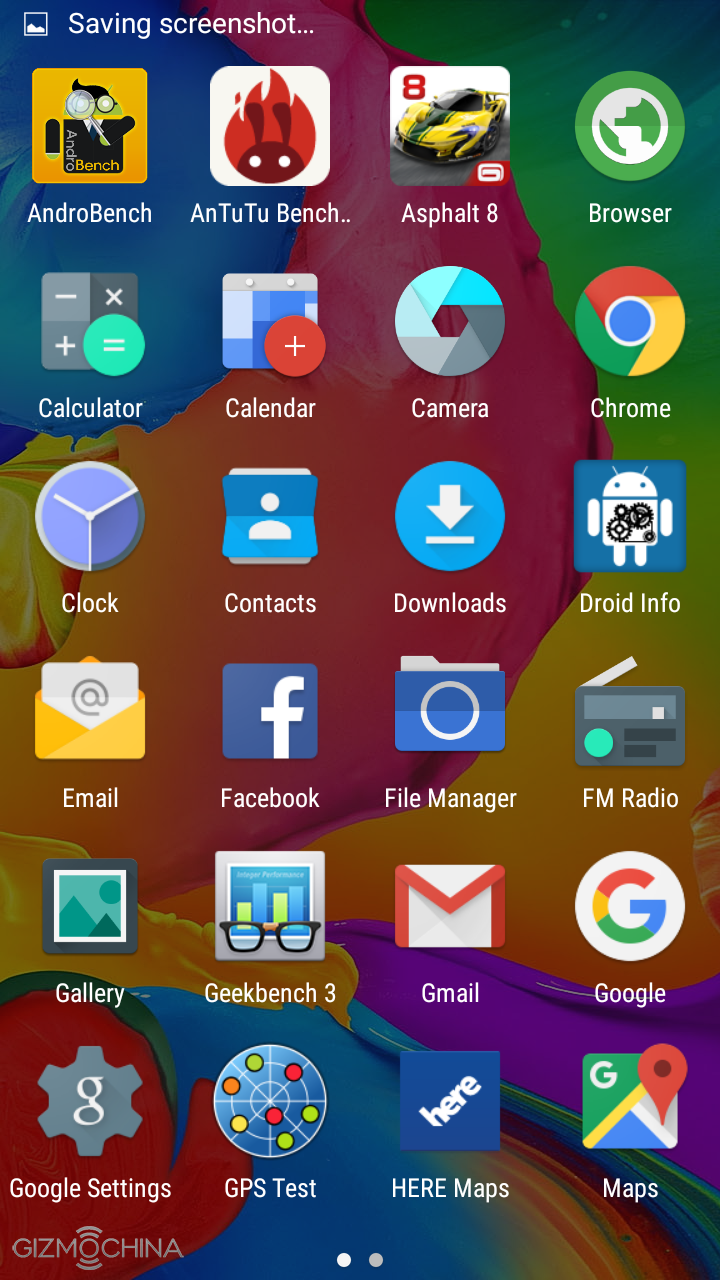The image size is (720, 1280).
Task: Open File Manager
Action: pos(450,712)
